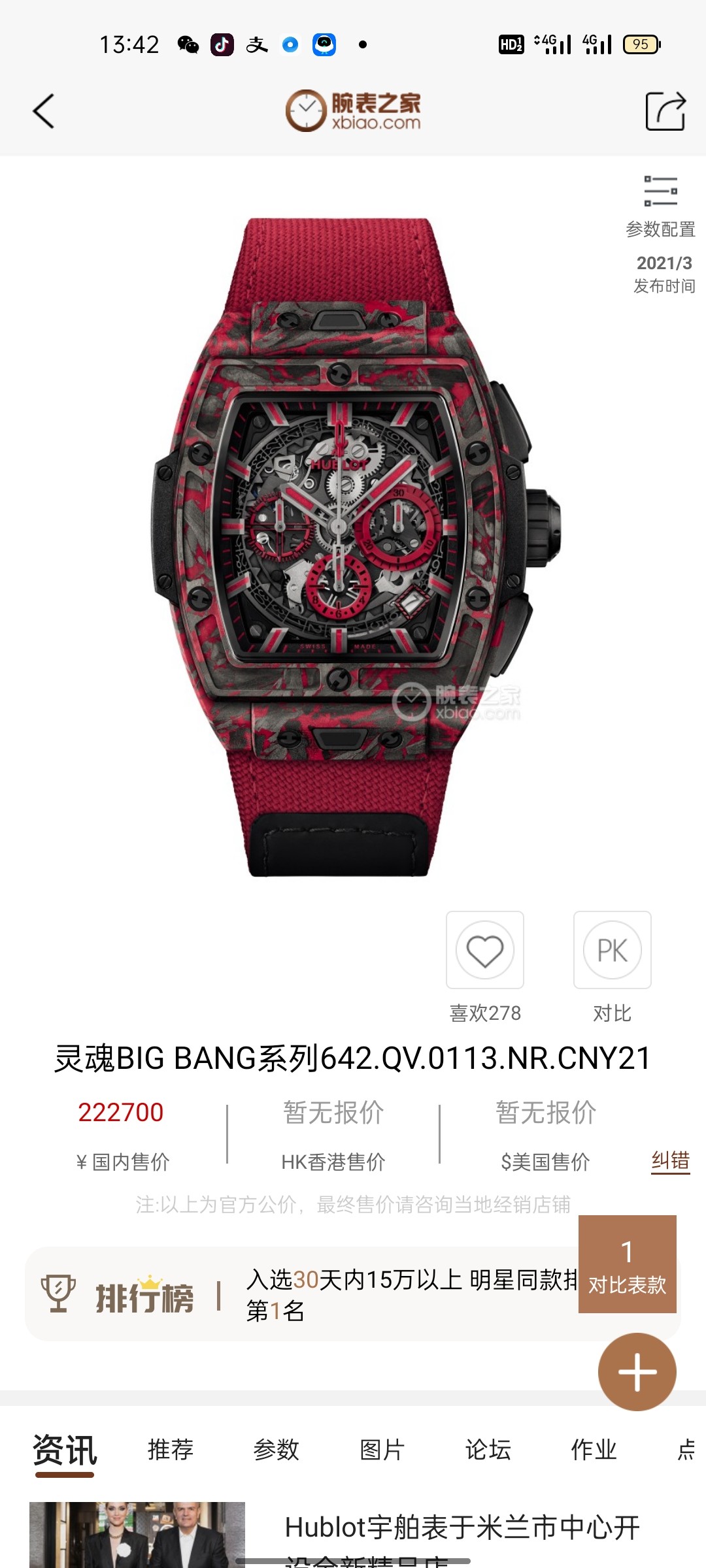Switch to the 图片 tab
706x1568 pixels.
[x=382, y=1450]
